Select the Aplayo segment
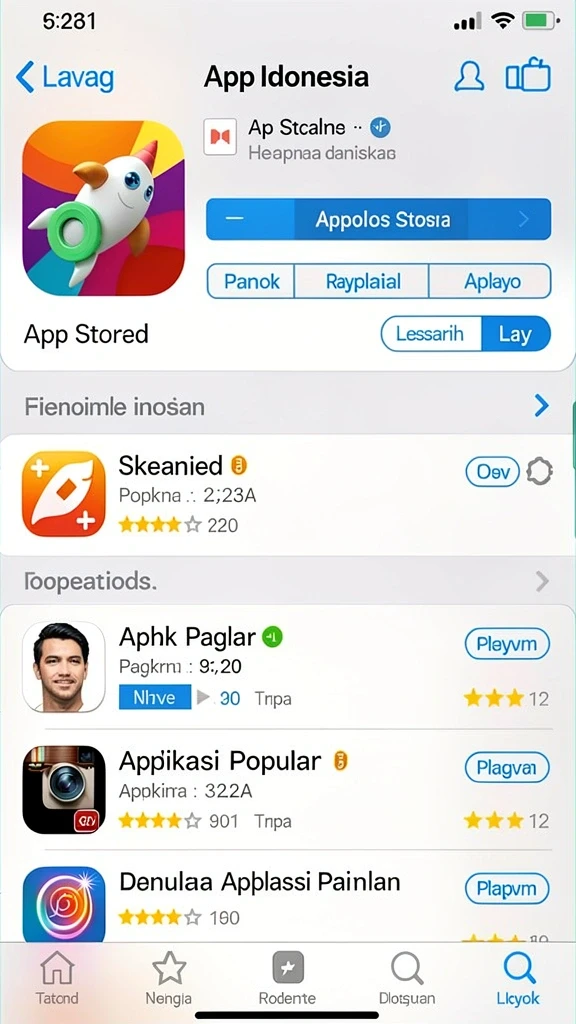The width and height of the screenshot is (576, 1024). tap(490, 281)
